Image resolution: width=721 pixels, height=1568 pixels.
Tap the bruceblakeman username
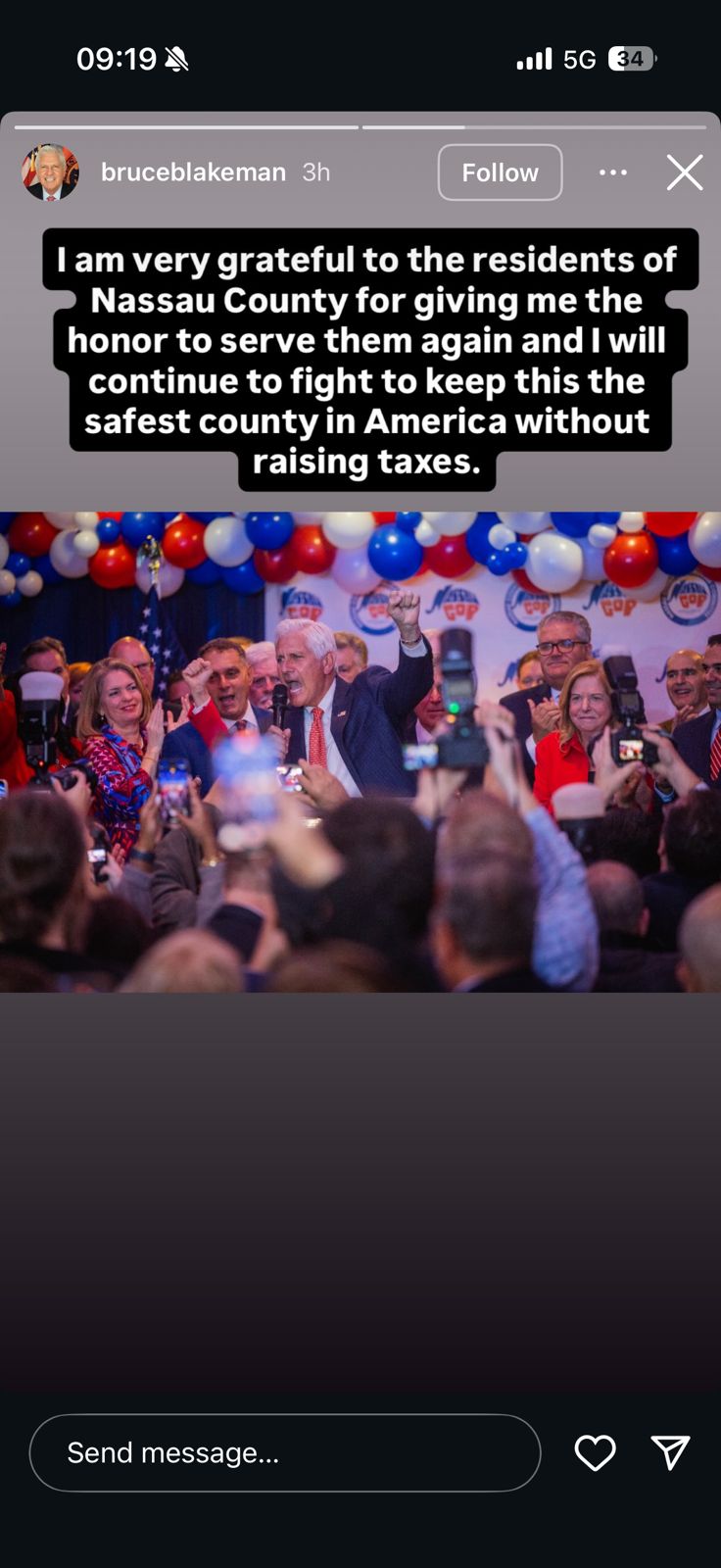click(x=193, y=172)
